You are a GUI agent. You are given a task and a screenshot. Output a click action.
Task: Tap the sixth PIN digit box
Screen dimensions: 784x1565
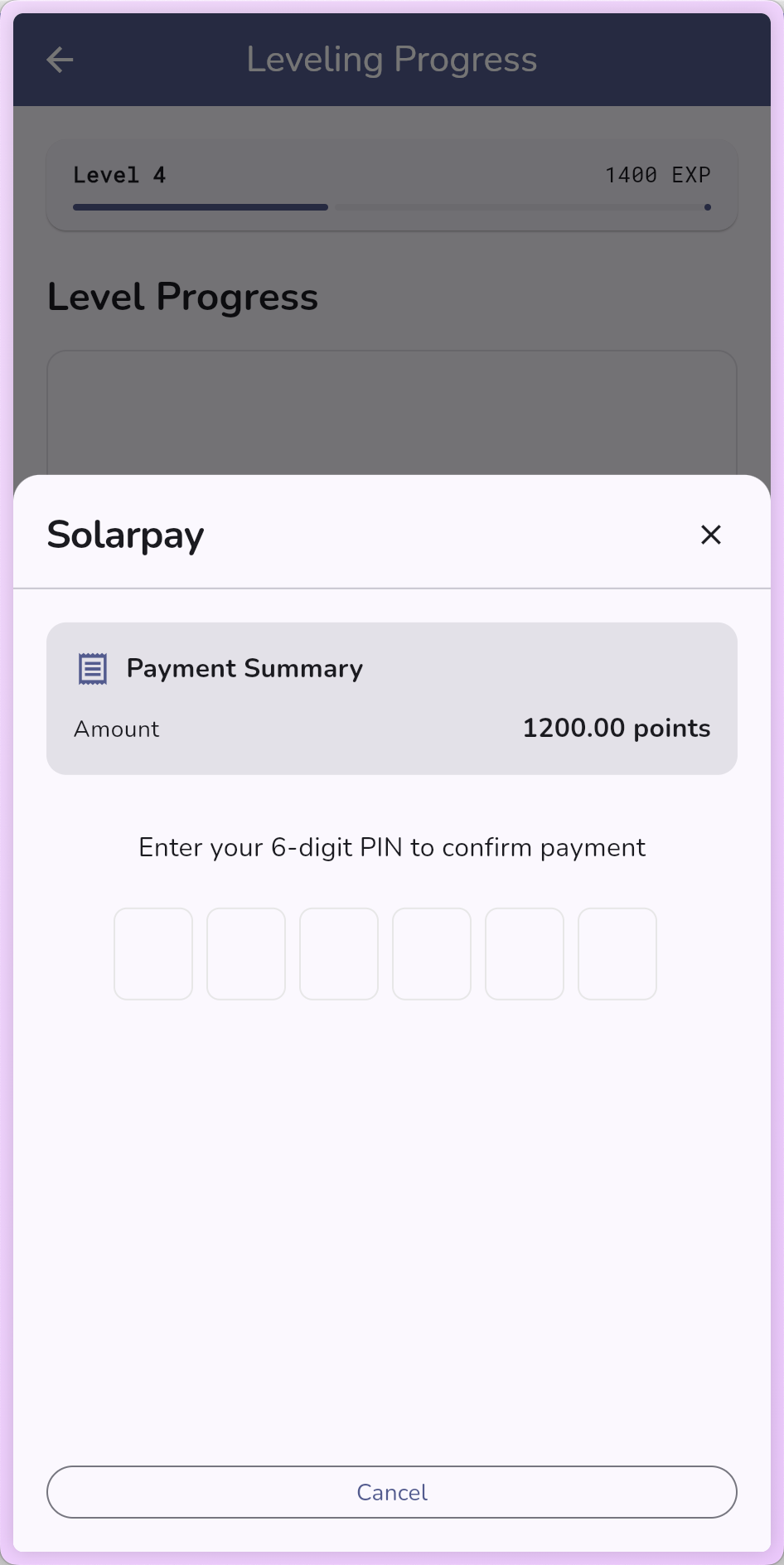tap(617, 954)
